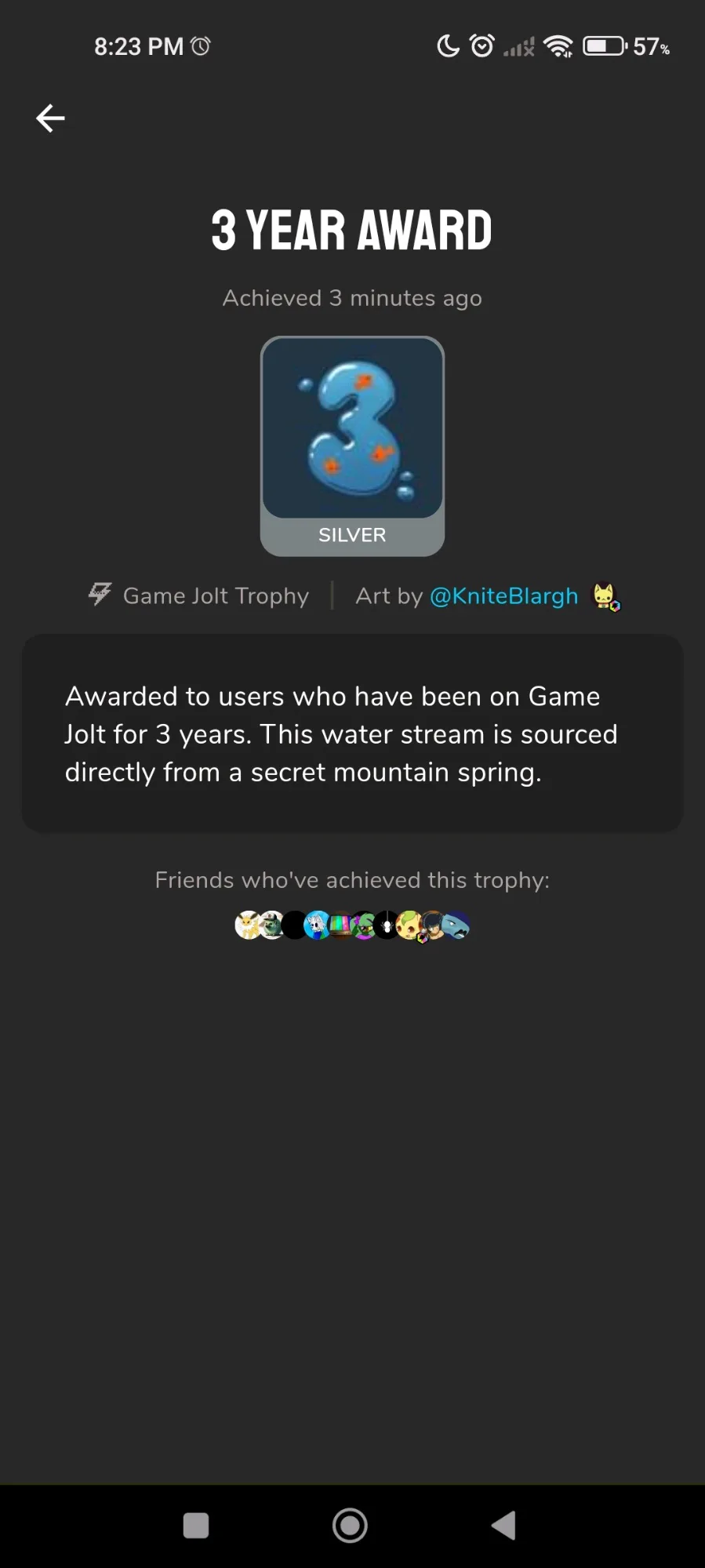Open @KniteBlargh's profile link
Screen dimensions: 705x1568
(x=503, y=596)
